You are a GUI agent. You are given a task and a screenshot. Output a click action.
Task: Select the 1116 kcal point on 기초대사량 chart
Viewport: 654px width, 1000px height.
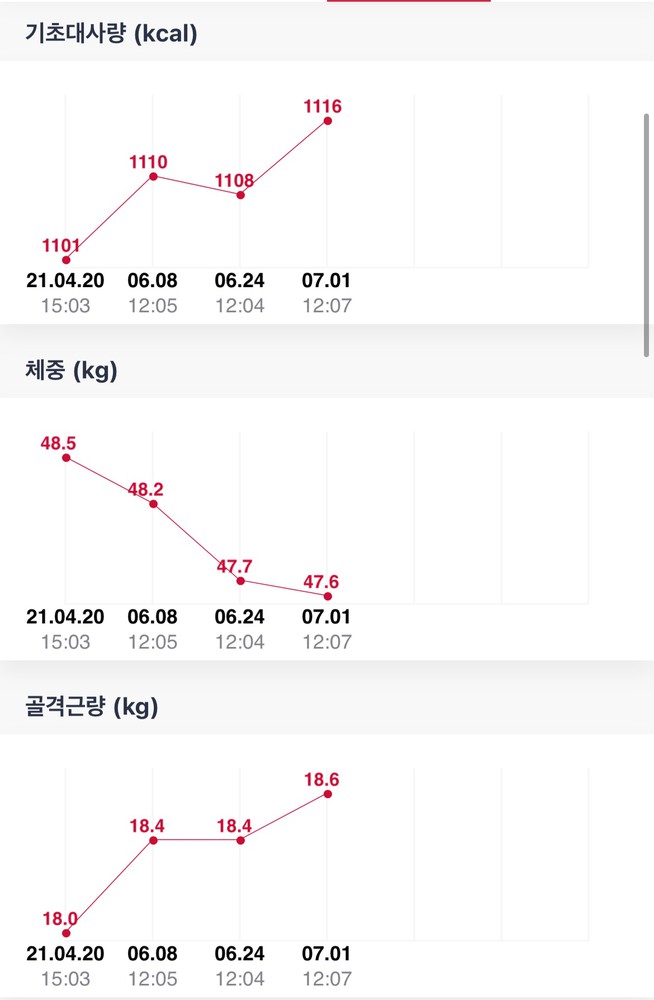(x=327, y=121)
